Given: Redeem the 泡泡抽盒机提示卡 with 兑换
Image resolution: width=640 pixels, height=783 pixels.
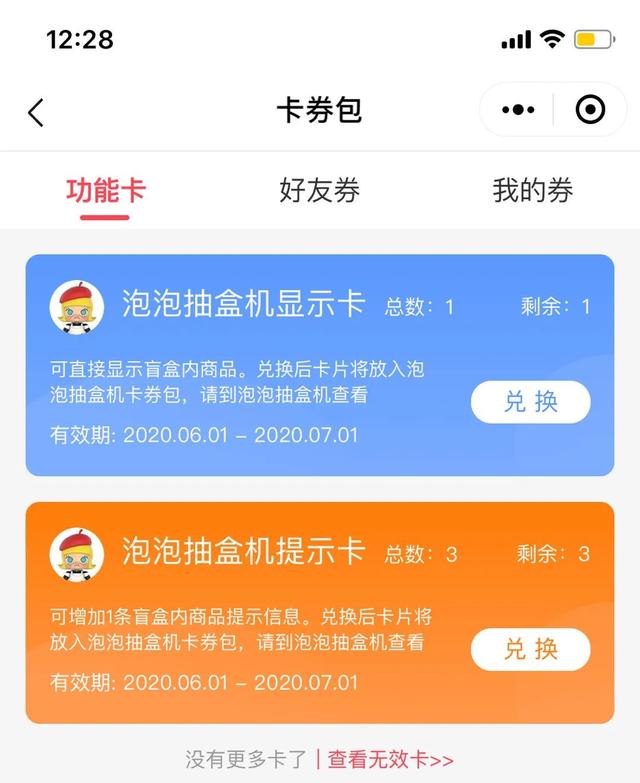Looking at the screenshot, I should click(530, 649).
